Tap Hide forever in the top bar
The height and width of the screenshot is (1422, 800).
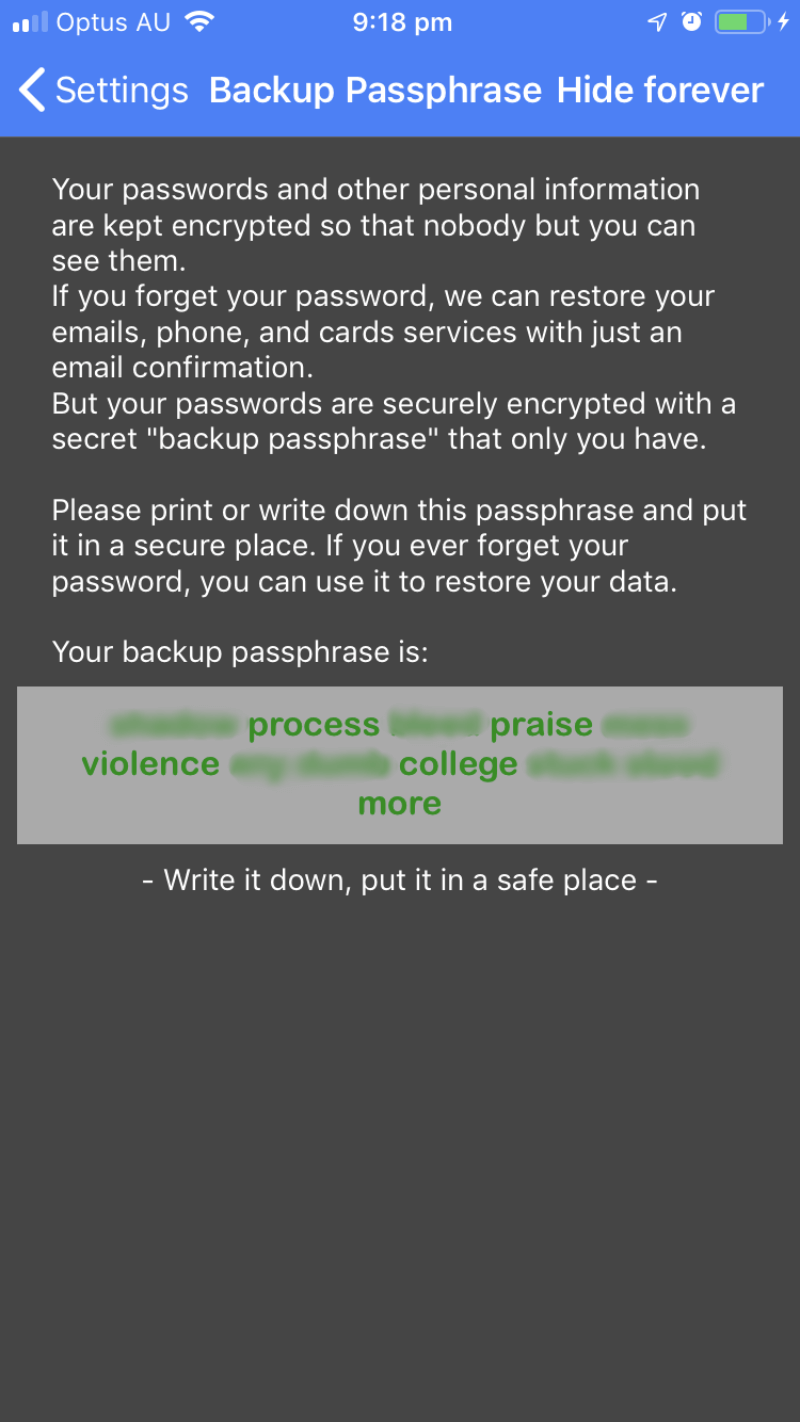[660, 90]
